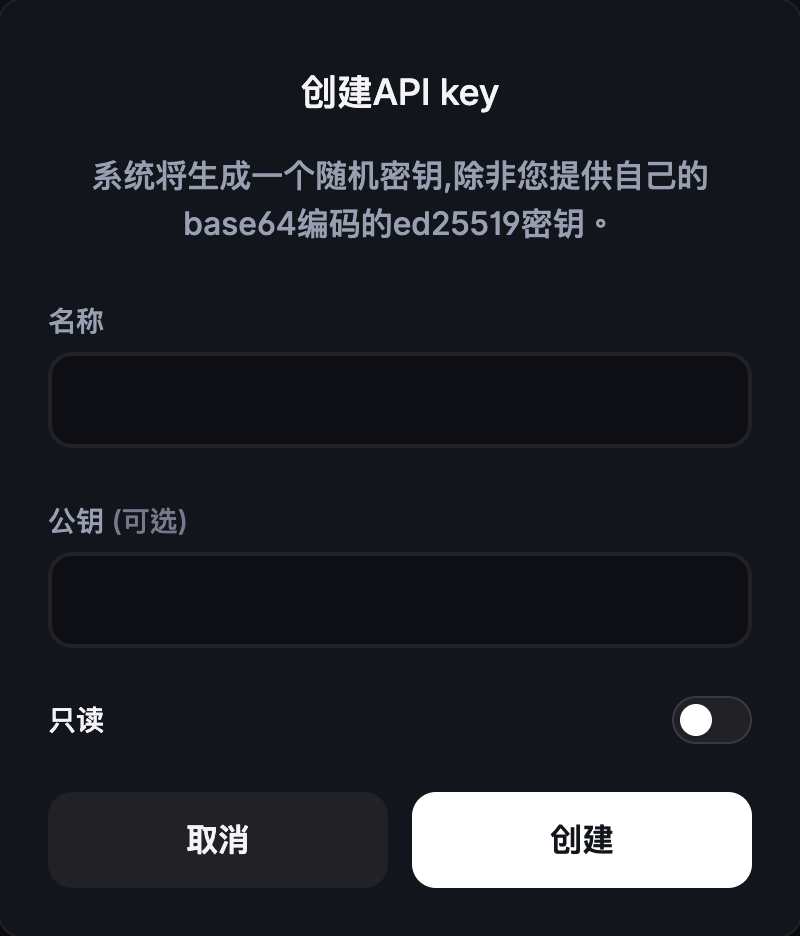Screen dimensions: 800x936
Task: Enable the 只读 switch
Action: point(711,720)
